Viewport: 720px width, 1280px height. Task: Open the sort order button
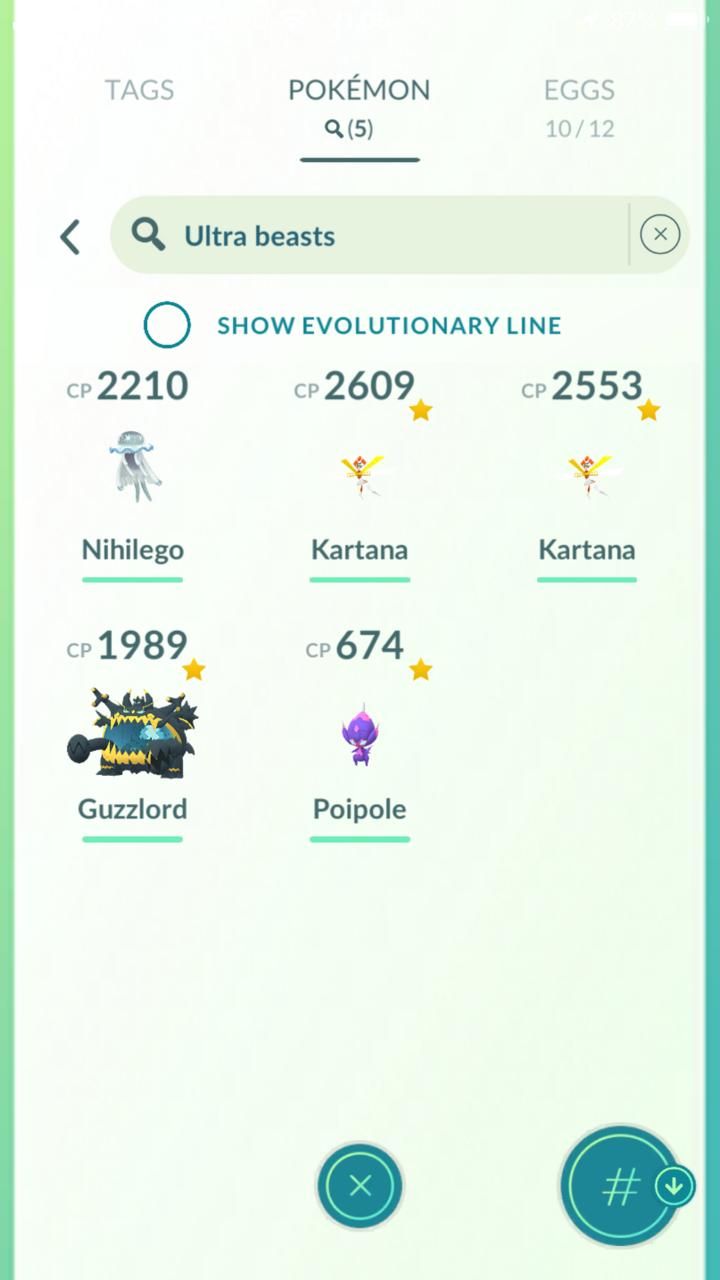click(622, 1186)
